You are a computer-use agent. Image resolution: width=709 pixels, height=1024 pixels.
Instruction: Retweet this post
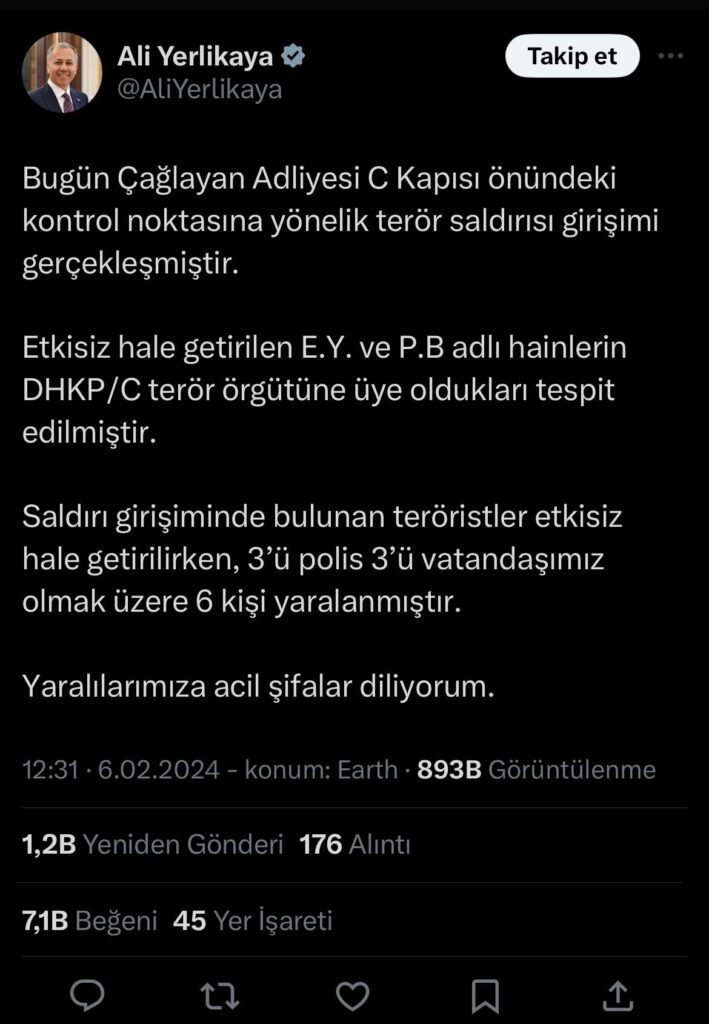click(220, 994)
